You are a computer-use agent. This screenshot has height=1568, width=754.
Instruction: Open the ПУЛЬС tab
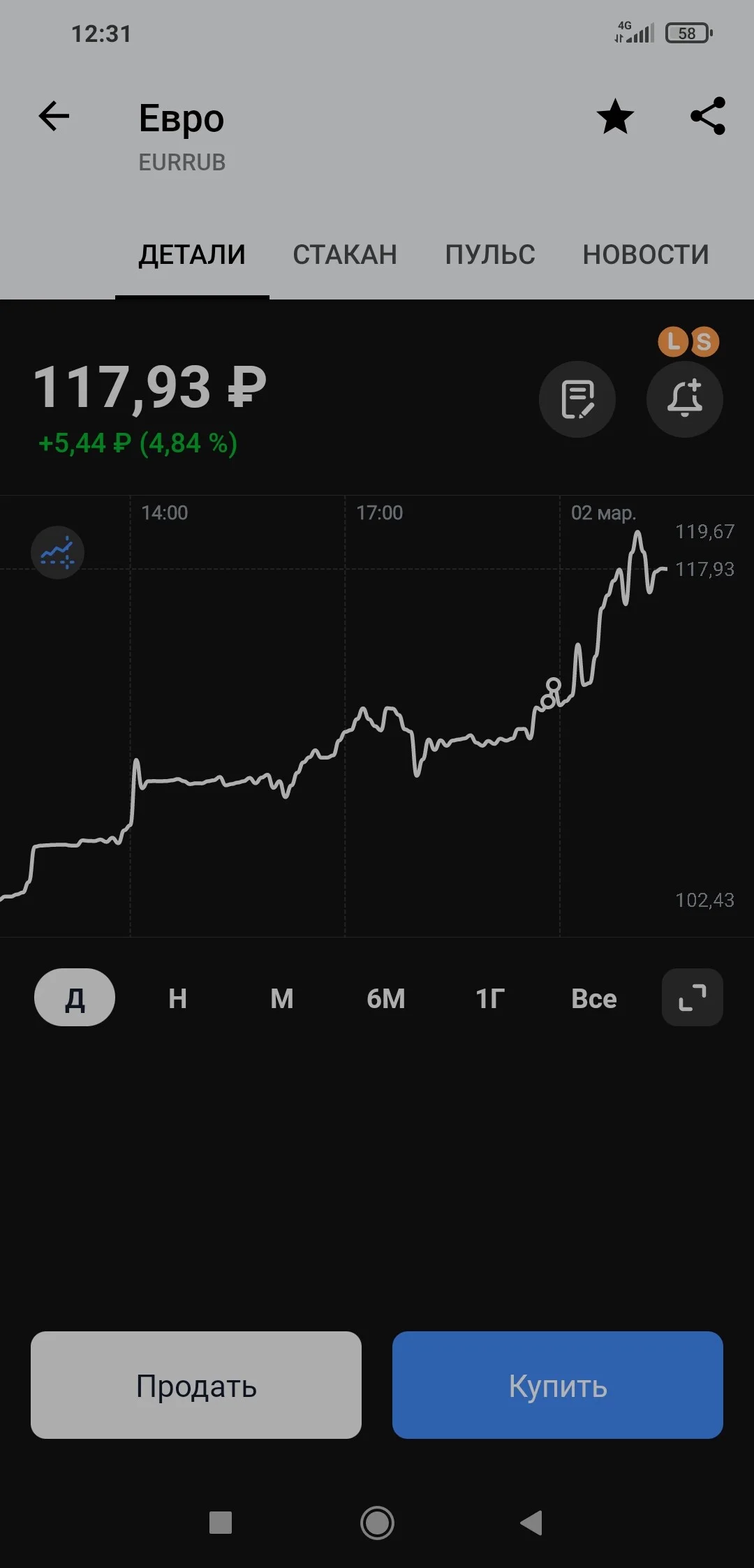490,255
